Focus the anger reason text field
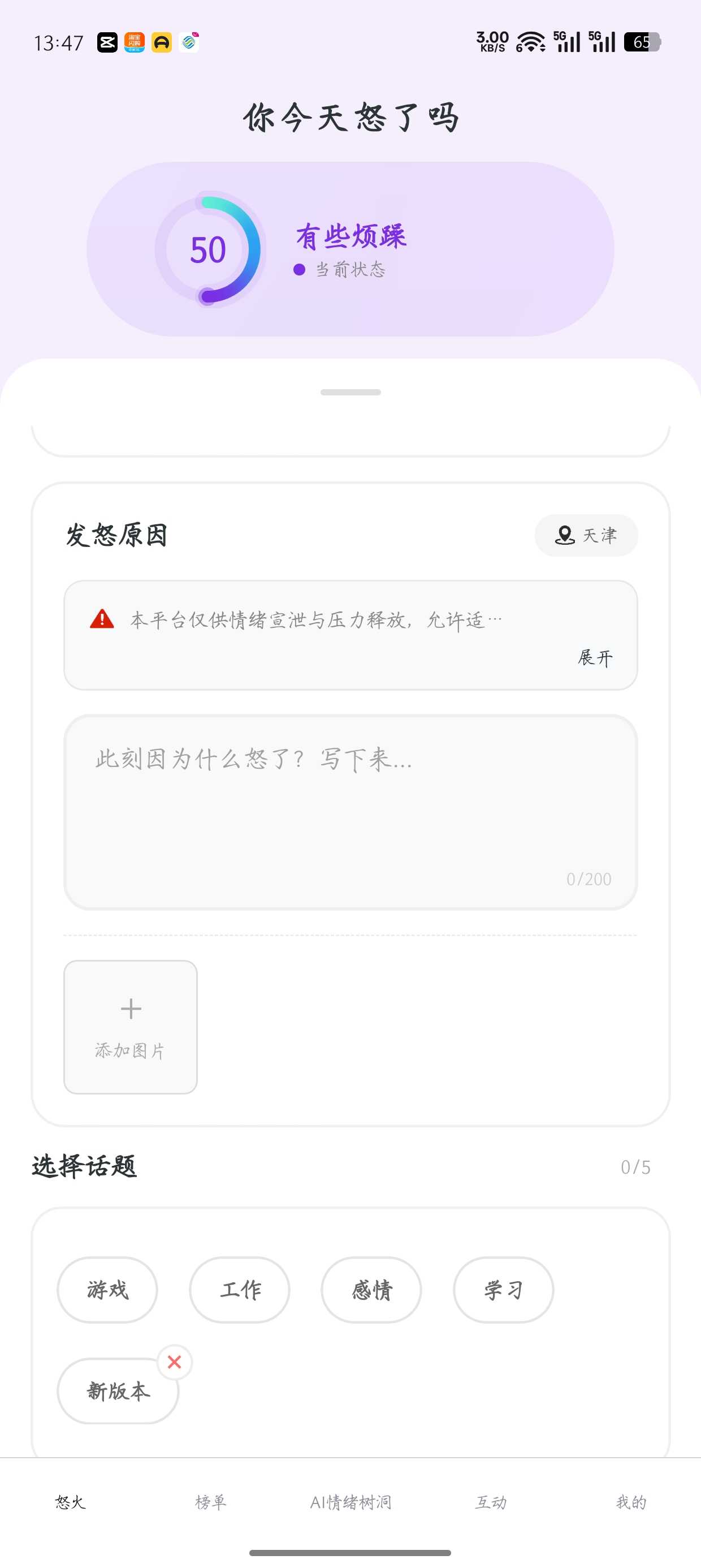Image resolution: width=701 pixels, height=1568 pixels. [350, 811]
